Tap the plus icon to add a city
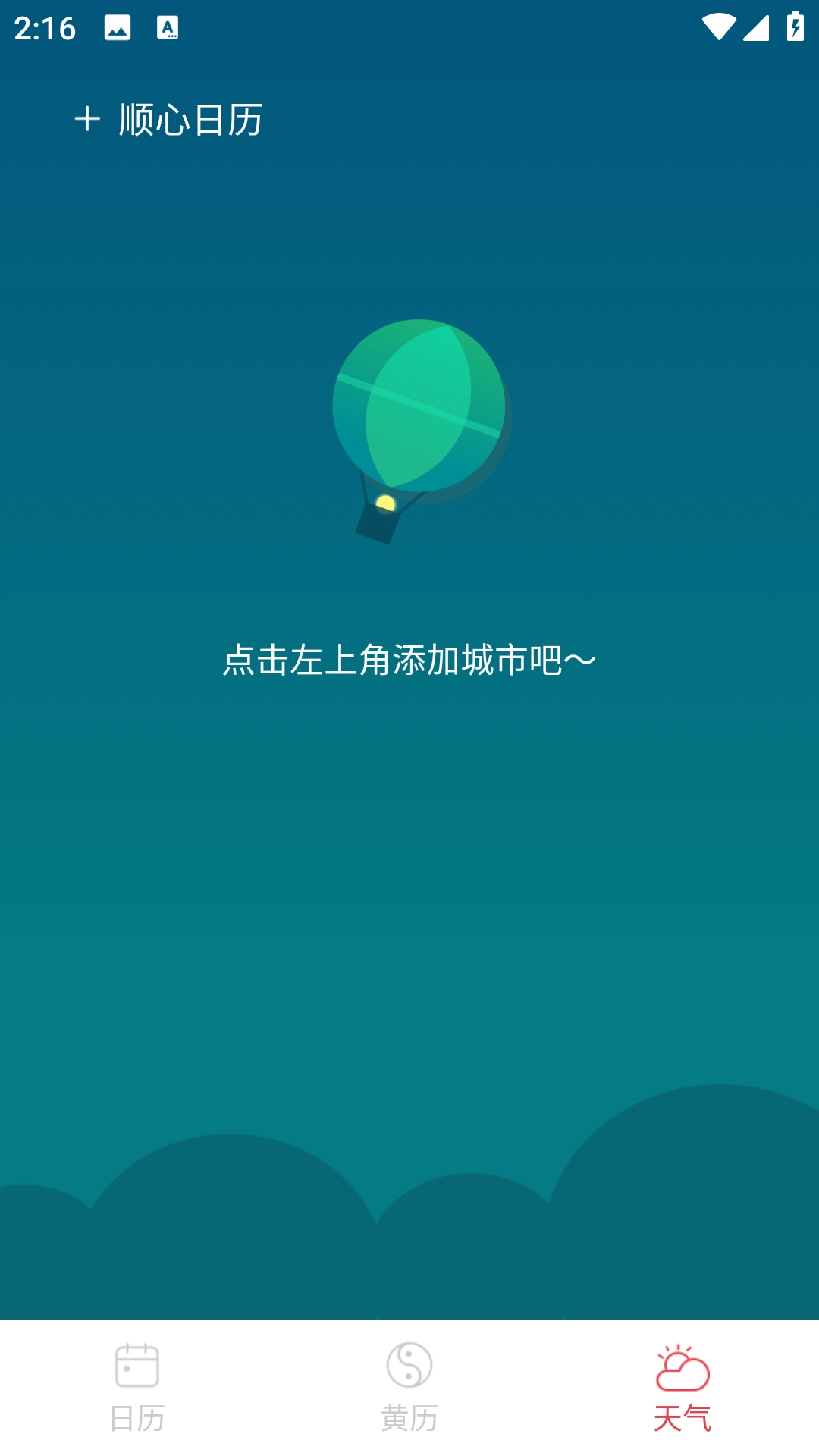Viewport: 819px width, 1456px height. pos(87,119)
